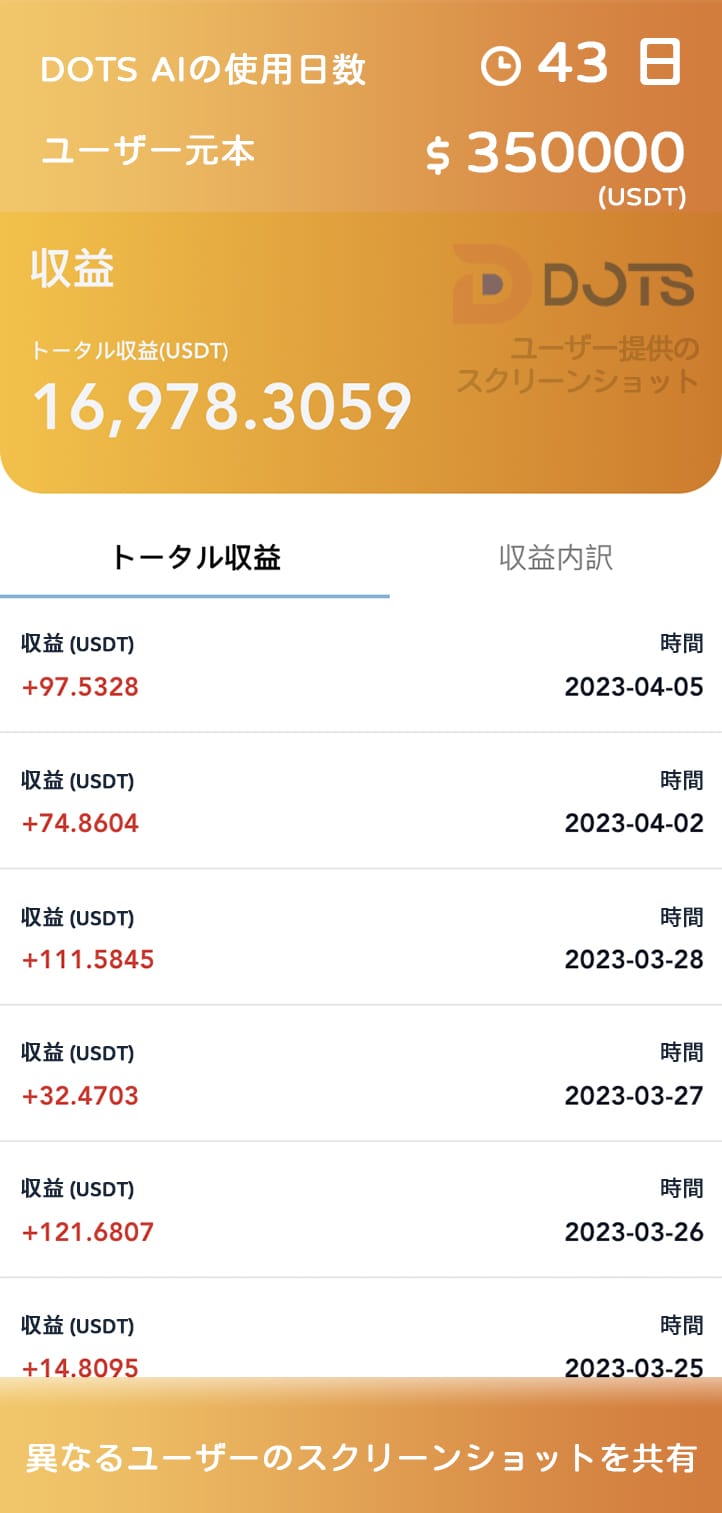The height and width of the screenshot is (1513, 722).
Task: Switch to the 収益内訳 tab
Action: (556, 558)
